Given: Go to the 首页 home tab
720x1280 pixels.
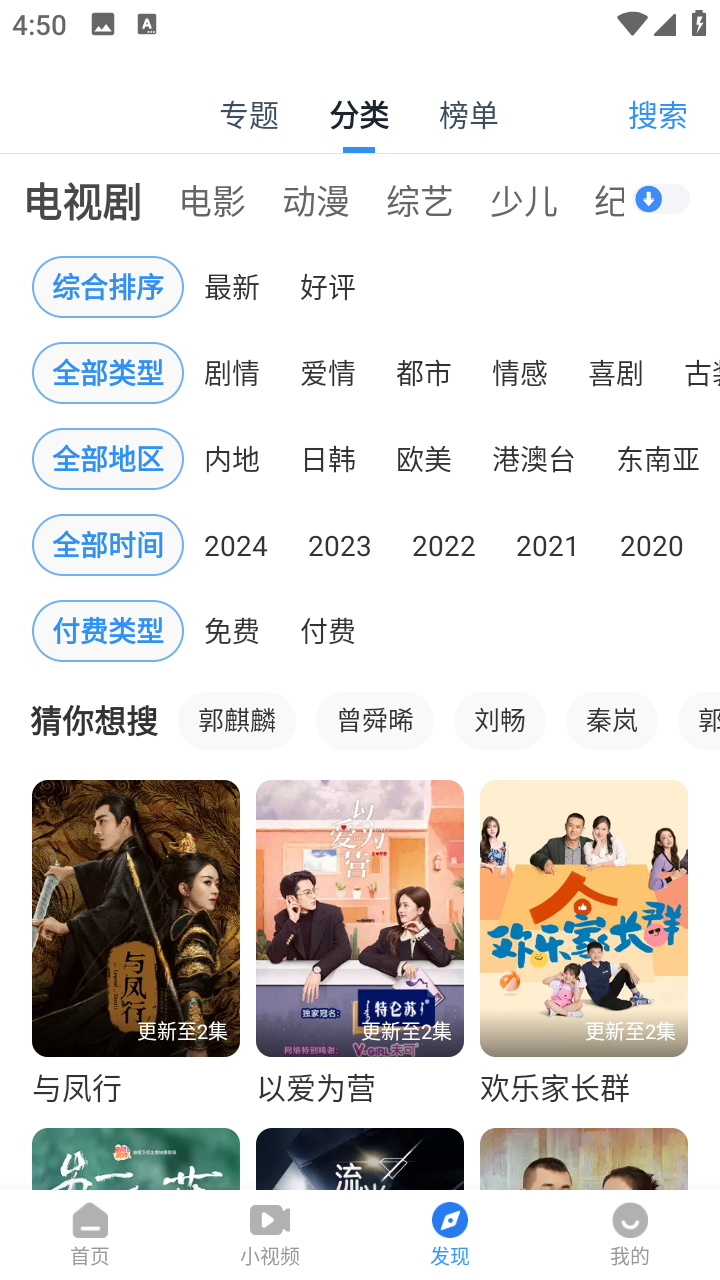Looking at the screenshot, I should pyautogui.click(x=90, y=1235).
